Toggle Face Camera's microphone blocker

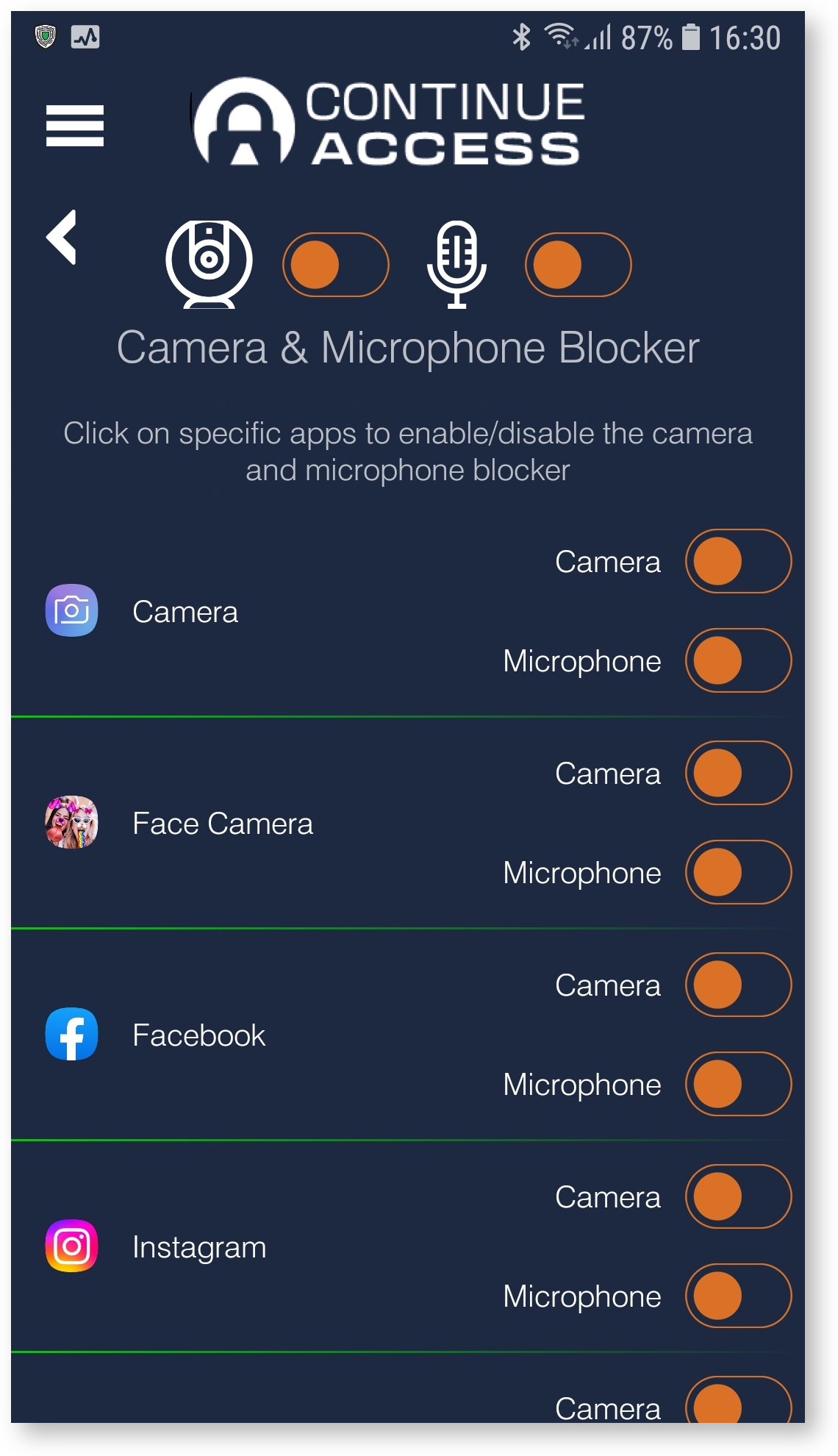pos(739,872)
